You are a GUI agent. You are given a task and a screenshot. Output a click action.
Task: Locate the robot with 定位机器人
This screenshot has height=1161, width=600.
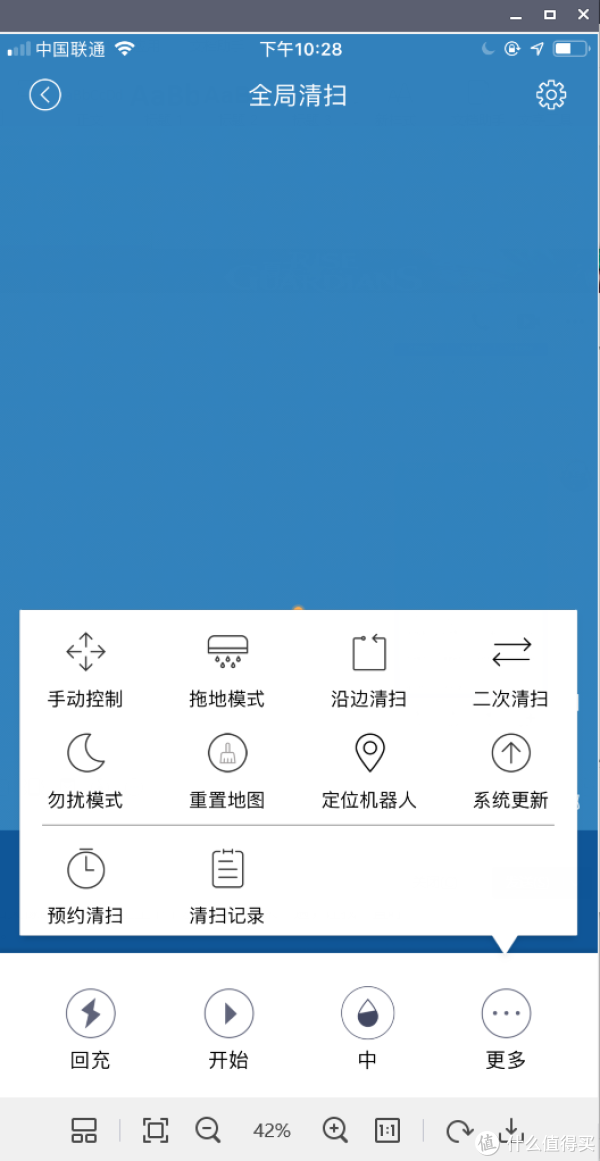point(369,772)
